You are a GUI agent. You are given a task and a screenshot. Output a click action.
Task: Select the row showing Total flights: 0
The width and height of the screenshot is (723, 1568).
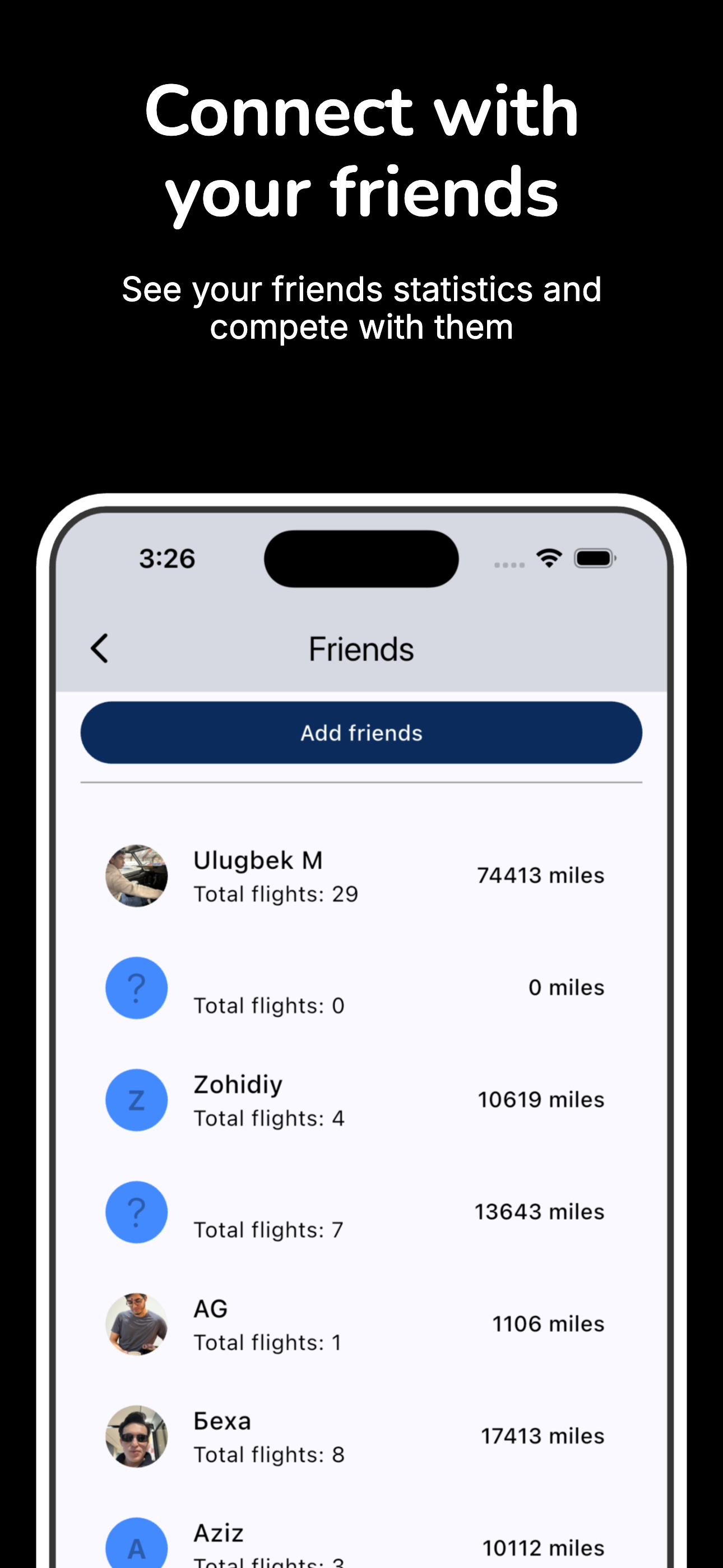360,992
